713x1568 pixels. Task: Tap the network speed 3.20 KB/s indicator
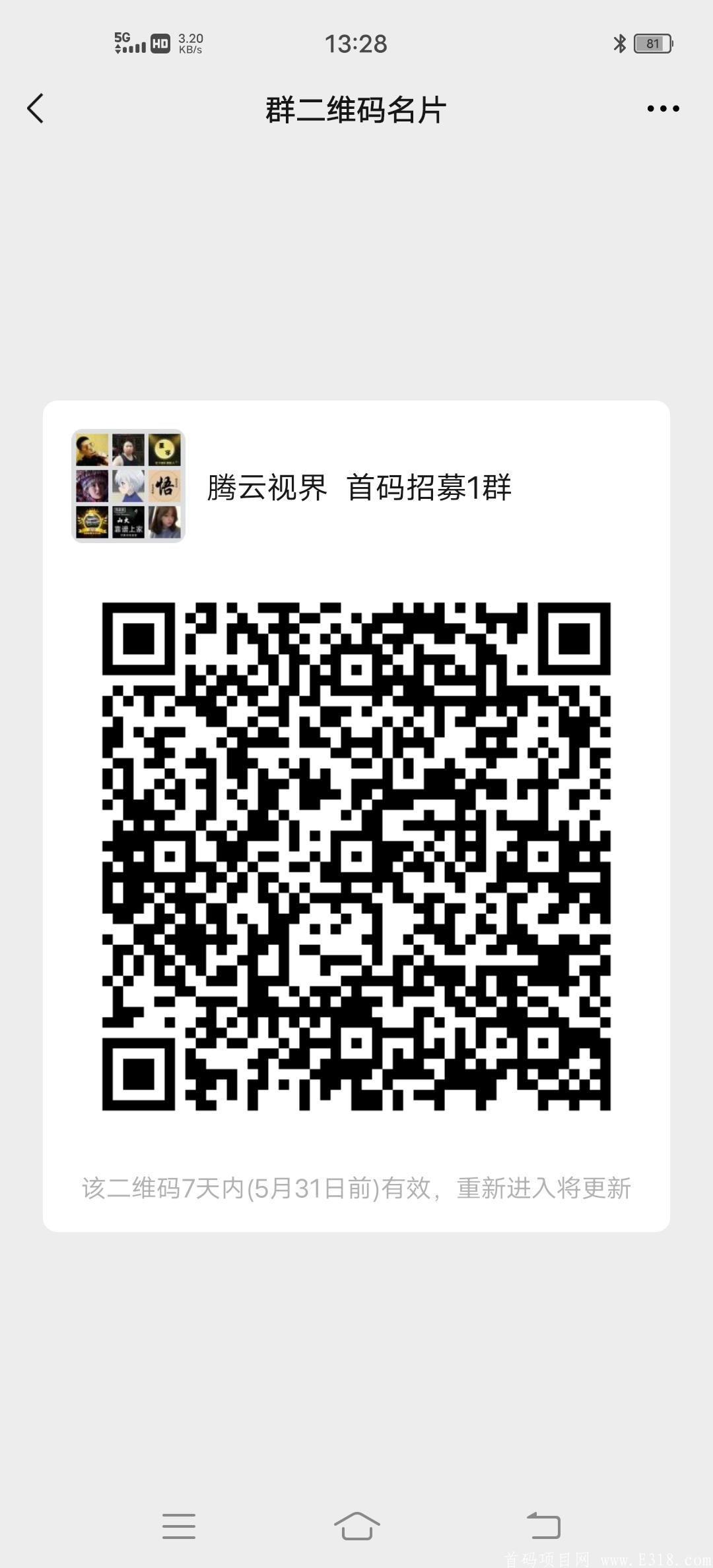191,44
